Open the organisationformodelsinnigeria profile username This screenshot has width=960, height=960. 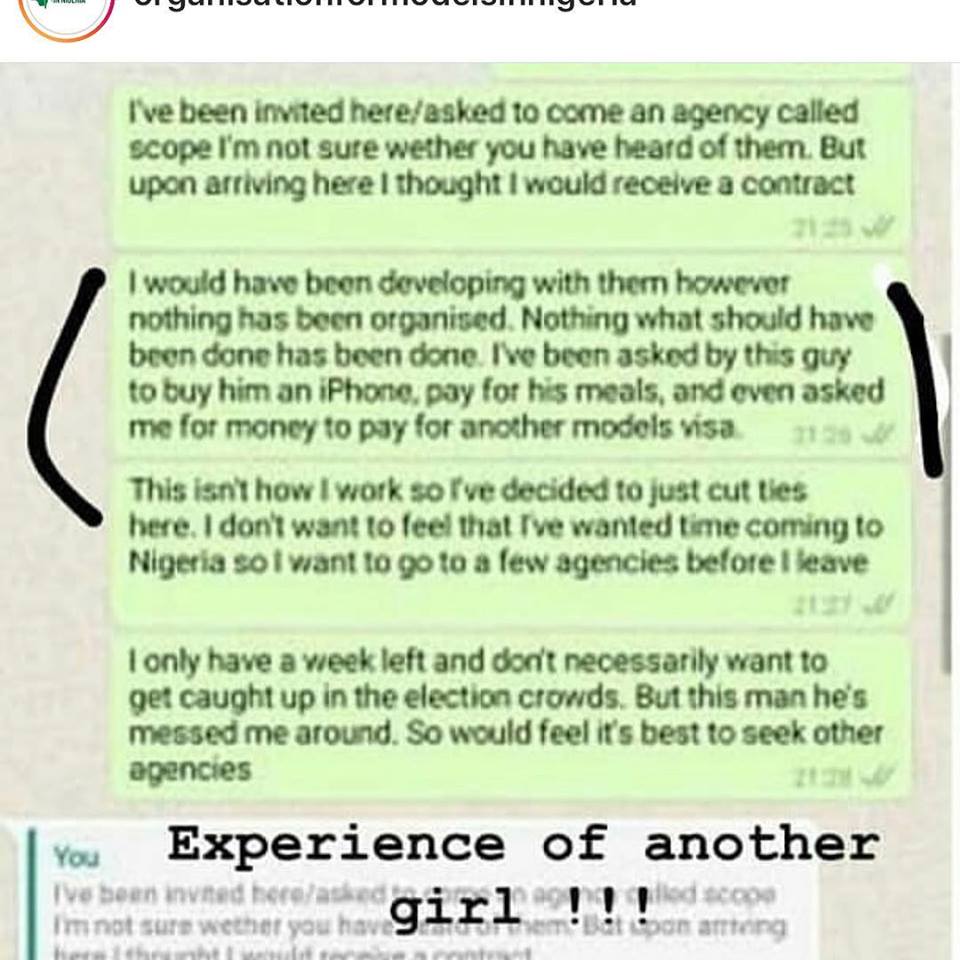click(x=384, y=5)
